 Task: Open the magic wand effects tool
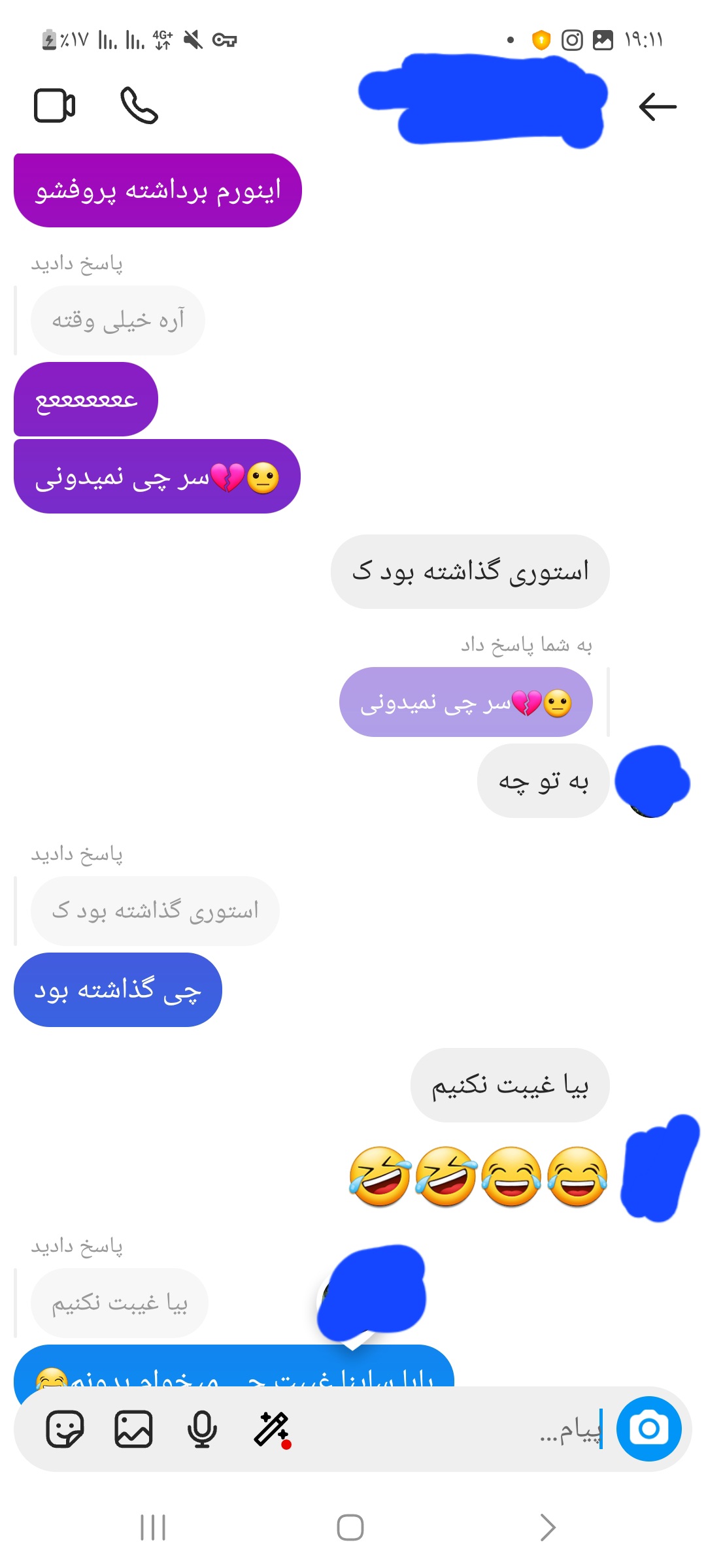point(271,1429)
